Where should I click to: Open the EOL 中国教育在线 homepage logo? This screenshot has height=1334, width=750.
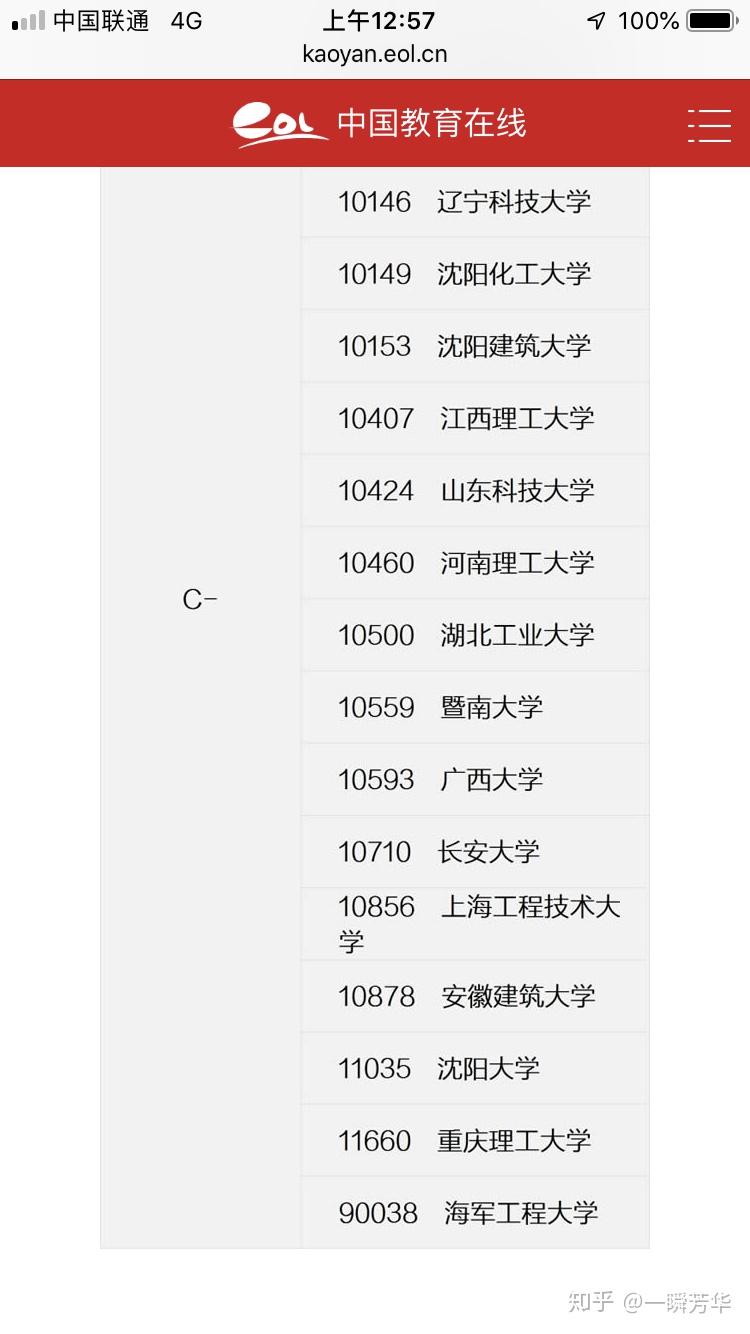coord(379,124)
